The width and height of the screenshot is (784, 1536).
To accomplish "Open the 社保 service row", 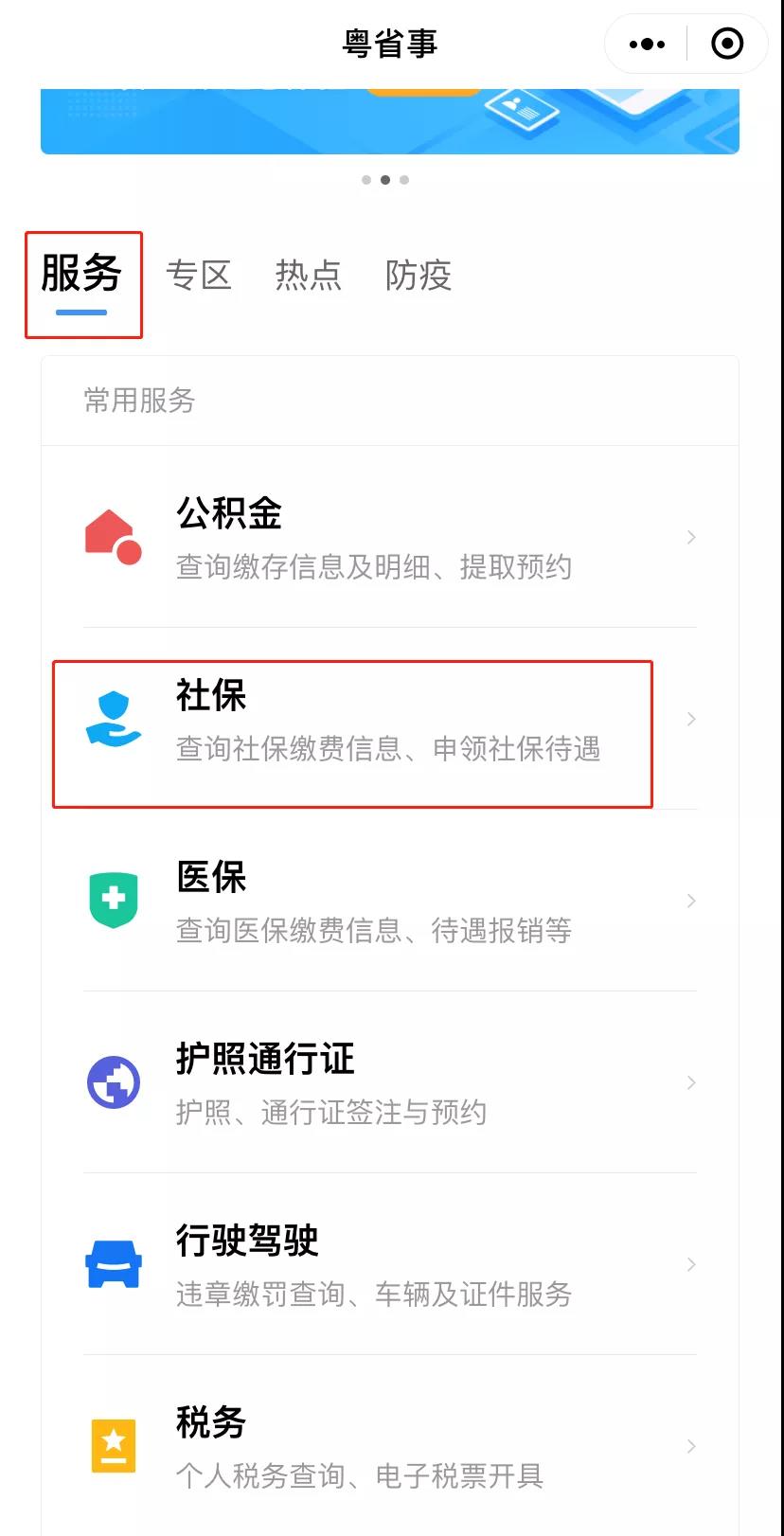I will click(x=389, y=720).
